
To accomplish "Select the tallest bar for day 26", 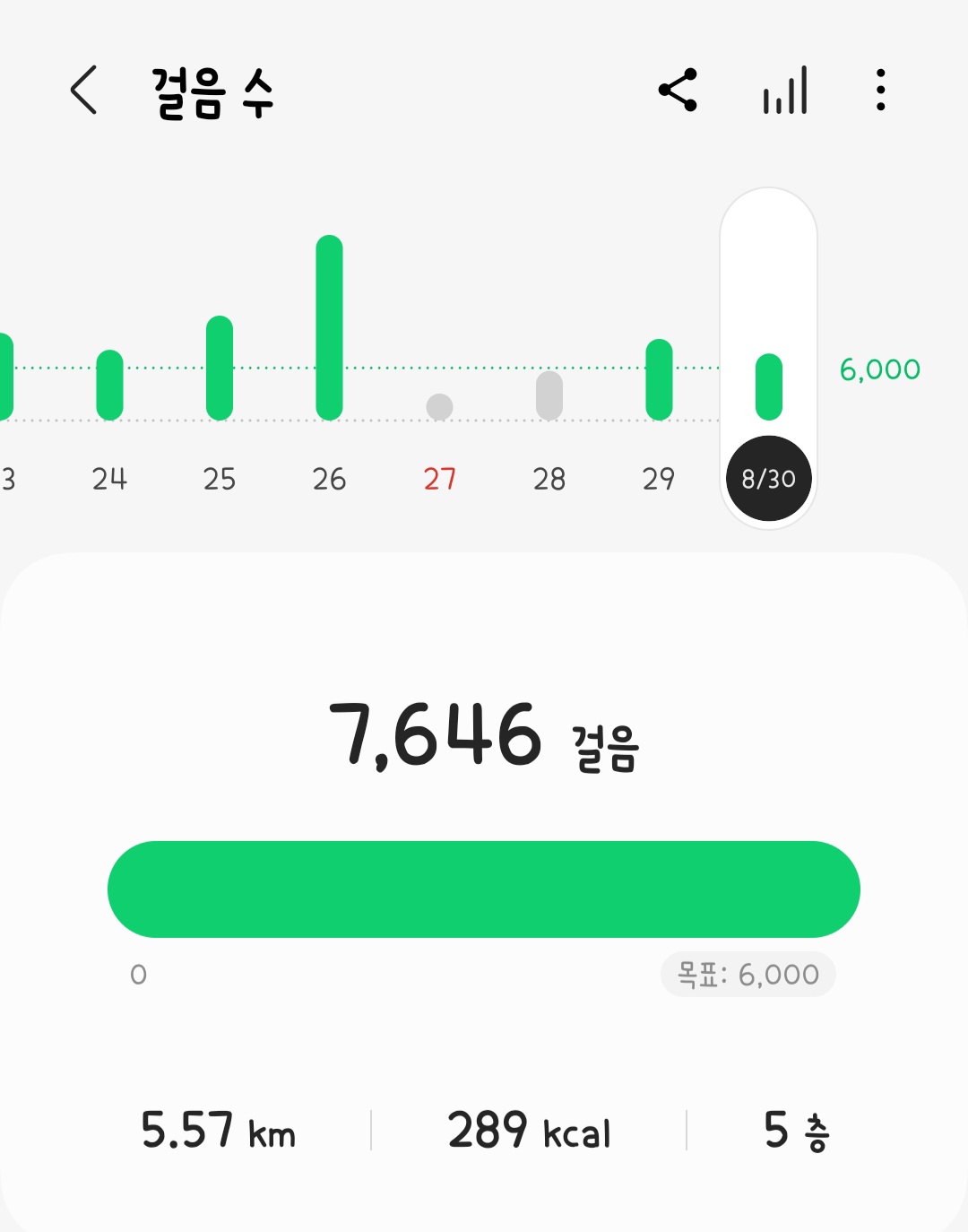I will [329, 327].
